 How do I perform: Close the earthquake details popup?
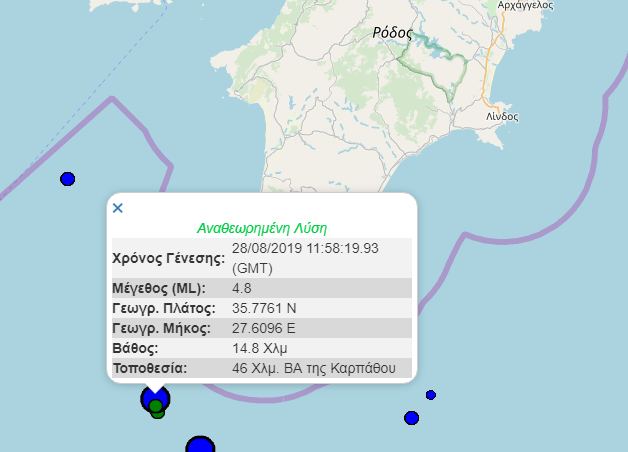click(118, 208)
